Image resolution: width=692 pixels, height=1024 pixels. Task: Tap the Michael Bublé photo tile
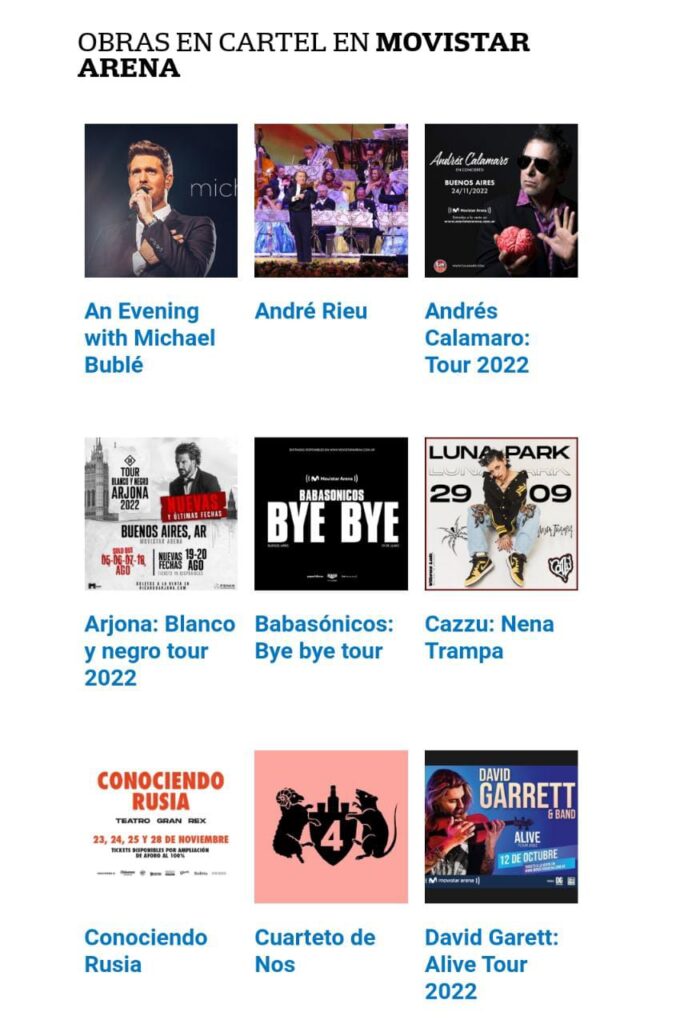click(x=161, y=200)
